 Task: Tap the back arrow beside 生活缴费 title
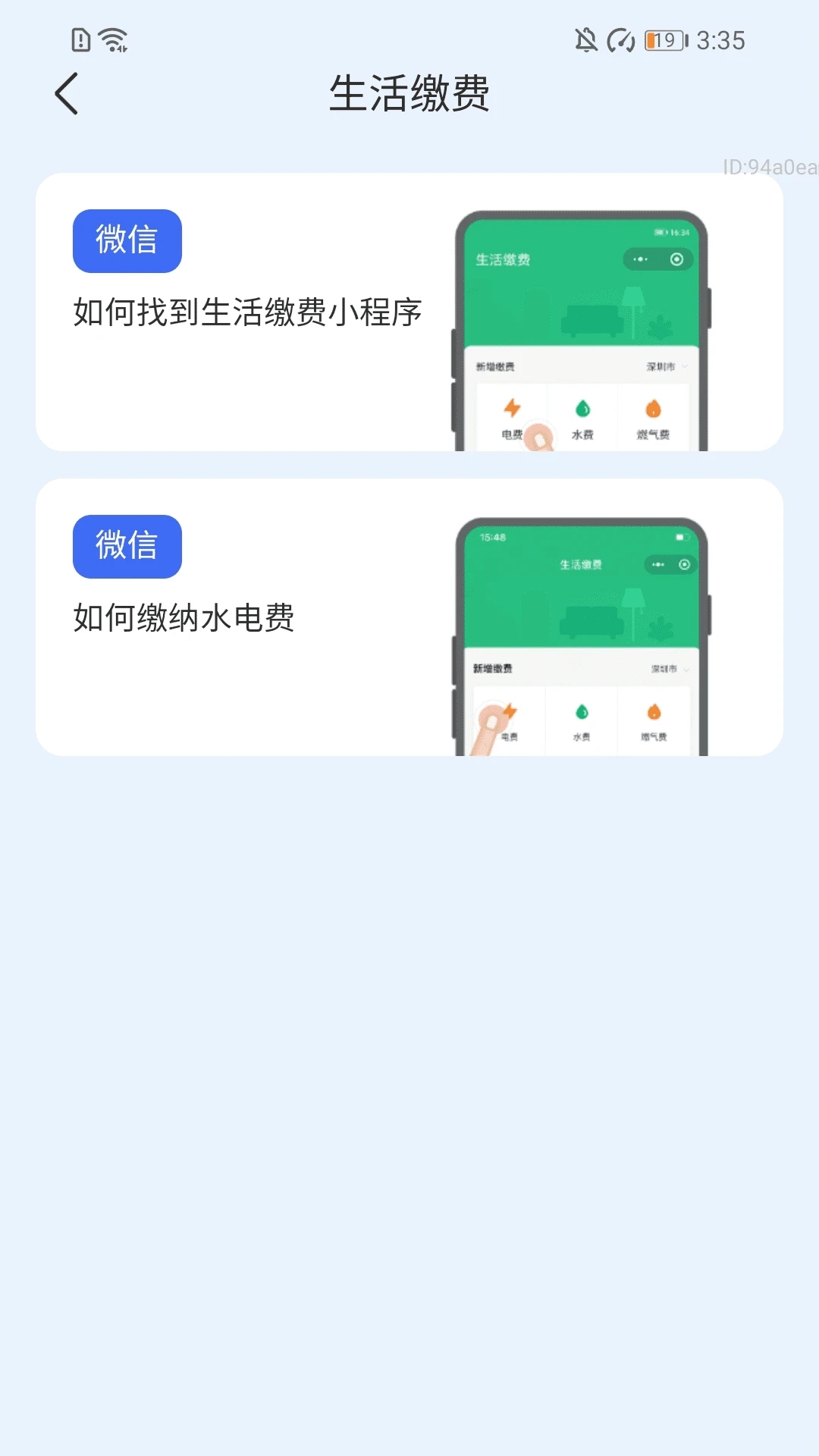[66, 94]
